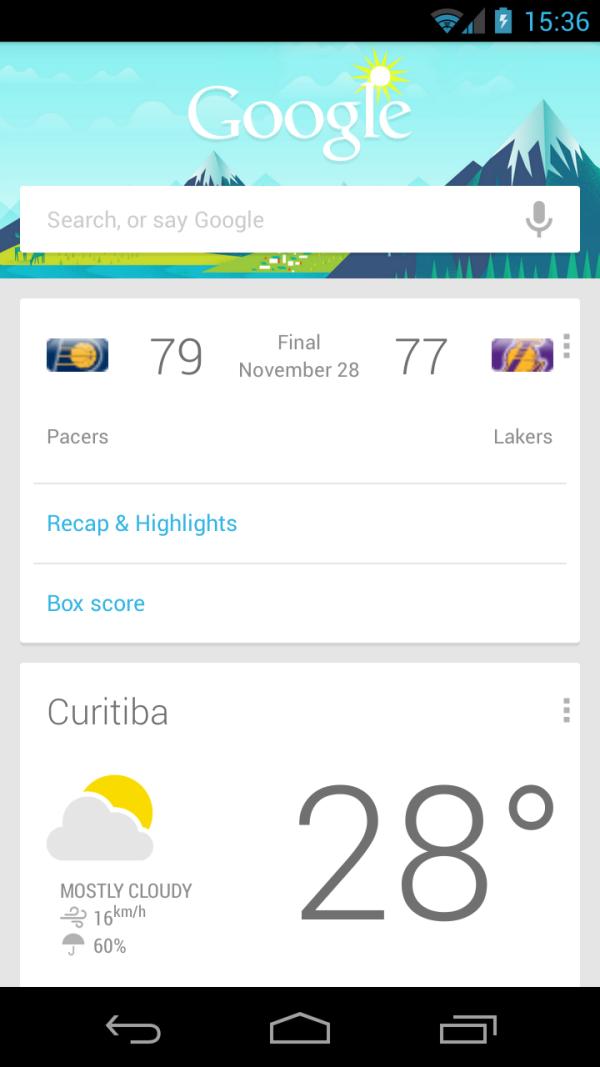600x1067 pixels.
Task: Open the Curitiba weather card
Action: click(300, 850)
